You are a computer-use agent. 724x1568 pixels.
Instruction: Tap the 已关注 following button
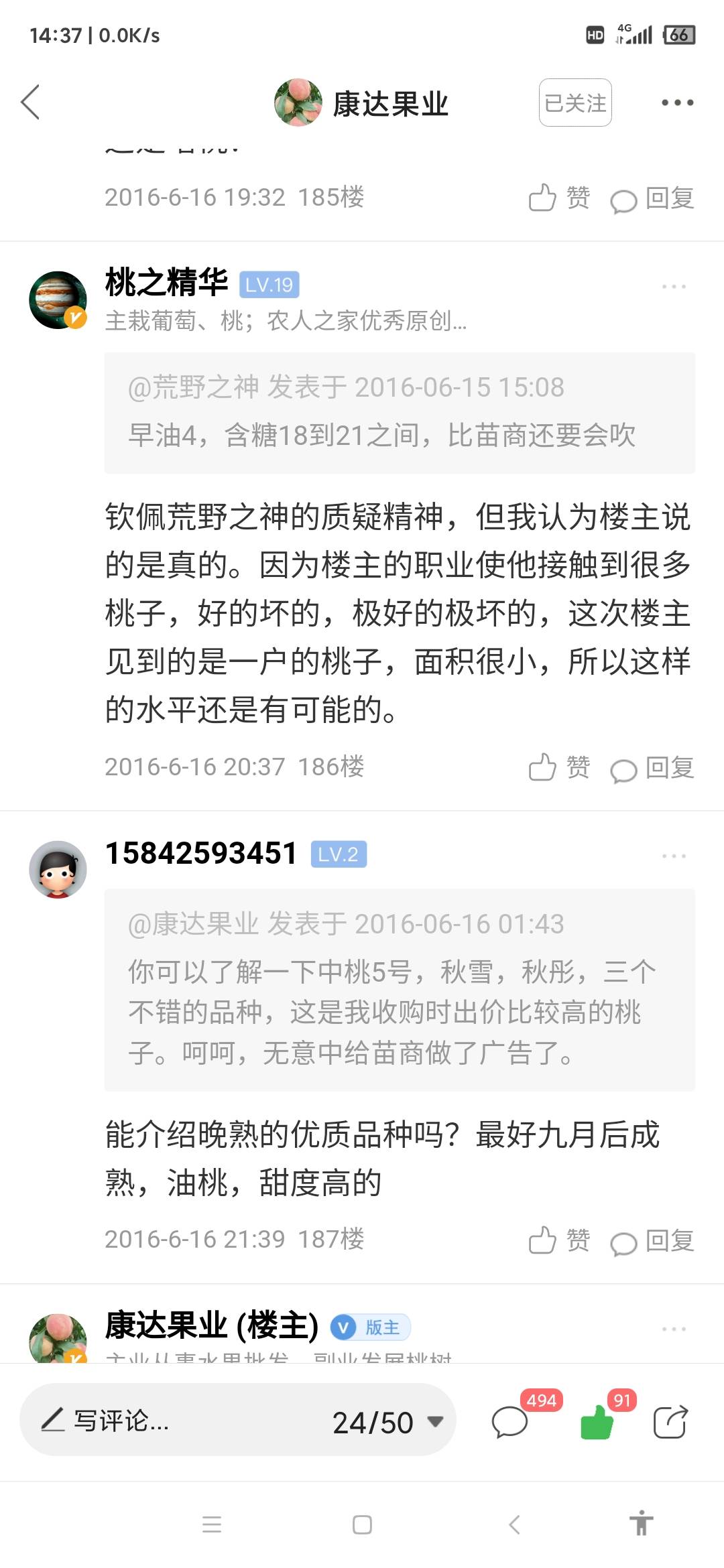575,103
